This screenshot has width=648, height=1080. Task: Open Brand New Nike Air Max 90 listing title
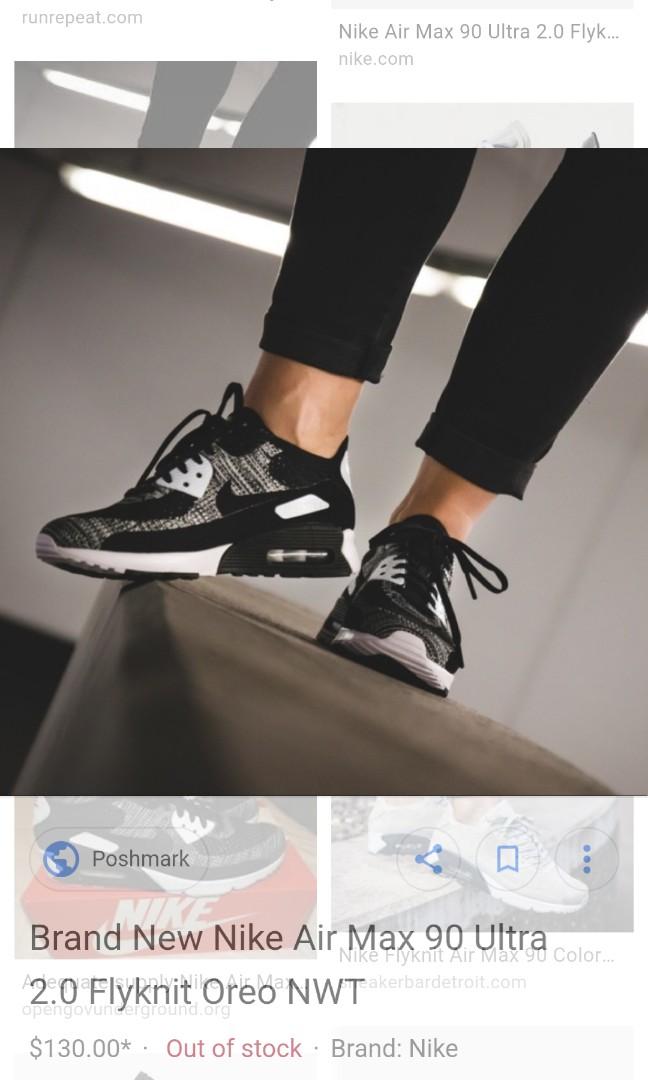(288, 965)
